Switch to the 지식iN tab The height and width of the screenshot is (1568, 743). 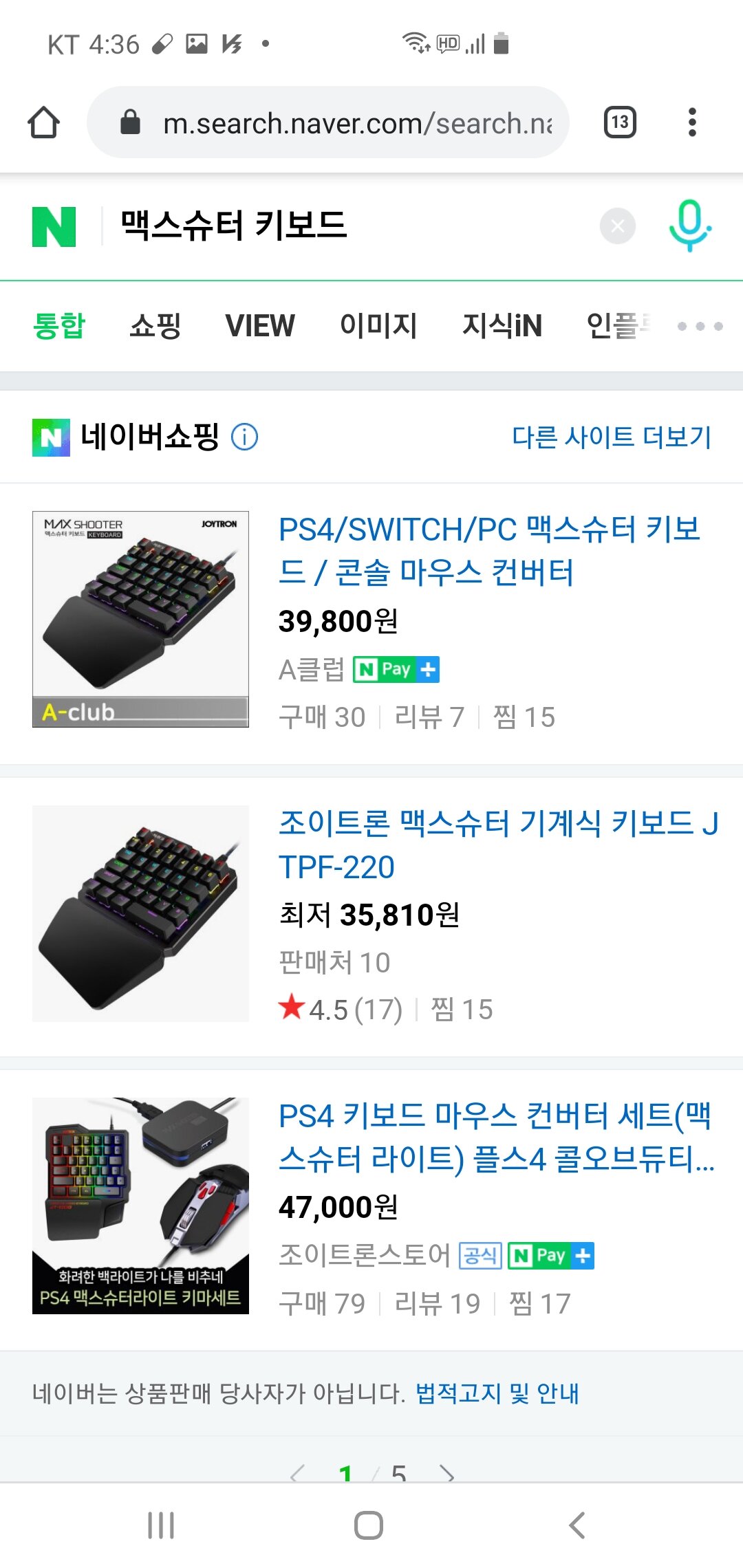pyautogui.click(x=502, y=325)
